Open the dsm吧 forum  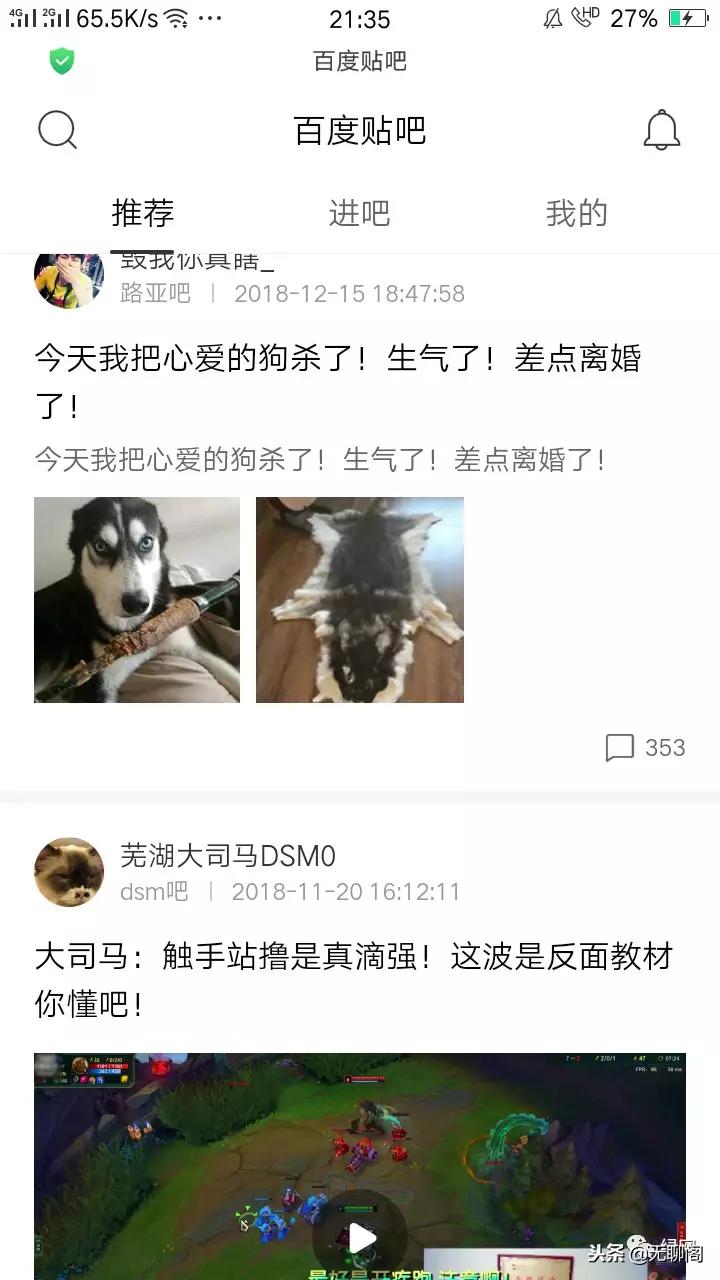pos(155,893)
